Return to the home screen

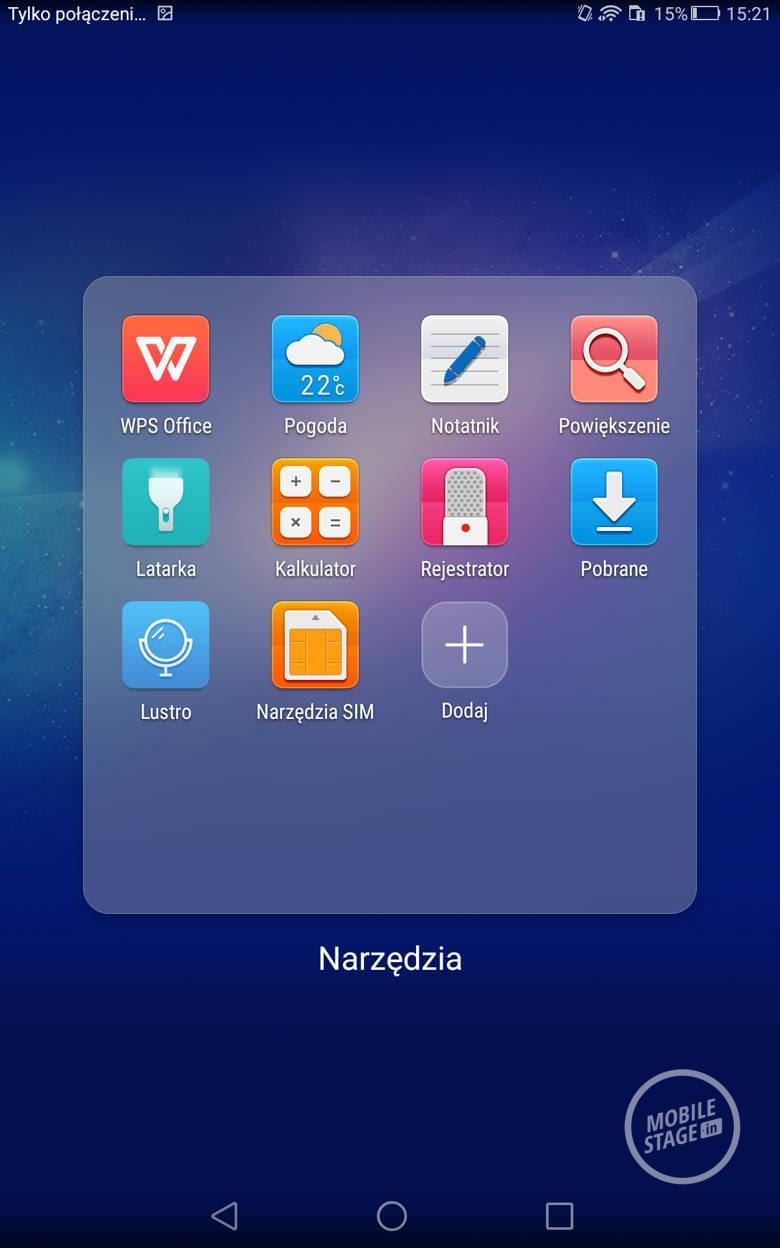point(391,1216)
